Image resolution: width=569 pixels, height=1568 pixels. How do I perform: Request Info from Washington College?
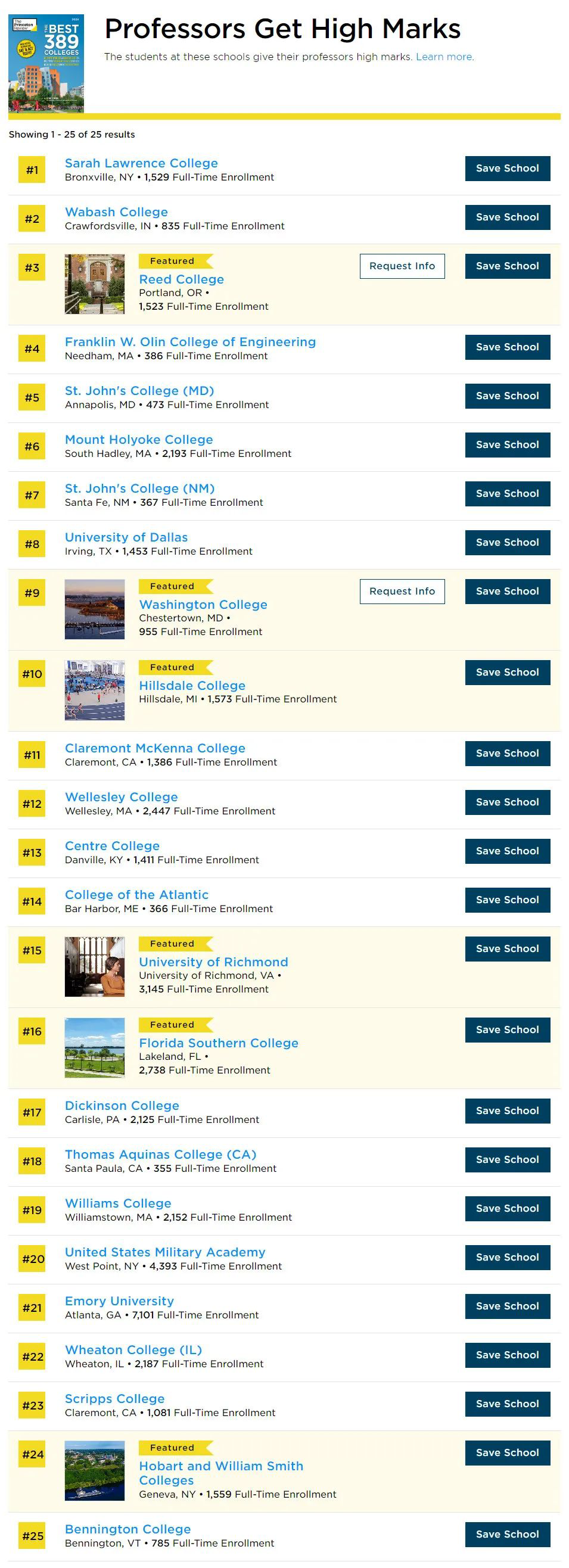(402, 591)
